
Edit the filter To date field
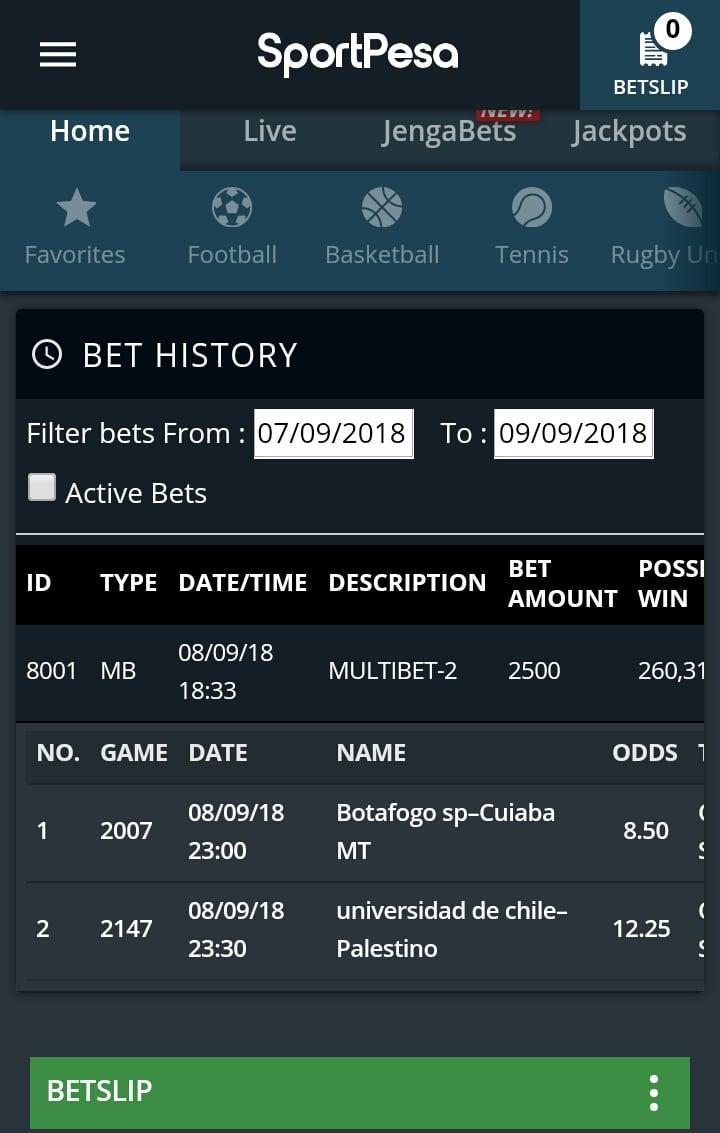click(573, 433)
